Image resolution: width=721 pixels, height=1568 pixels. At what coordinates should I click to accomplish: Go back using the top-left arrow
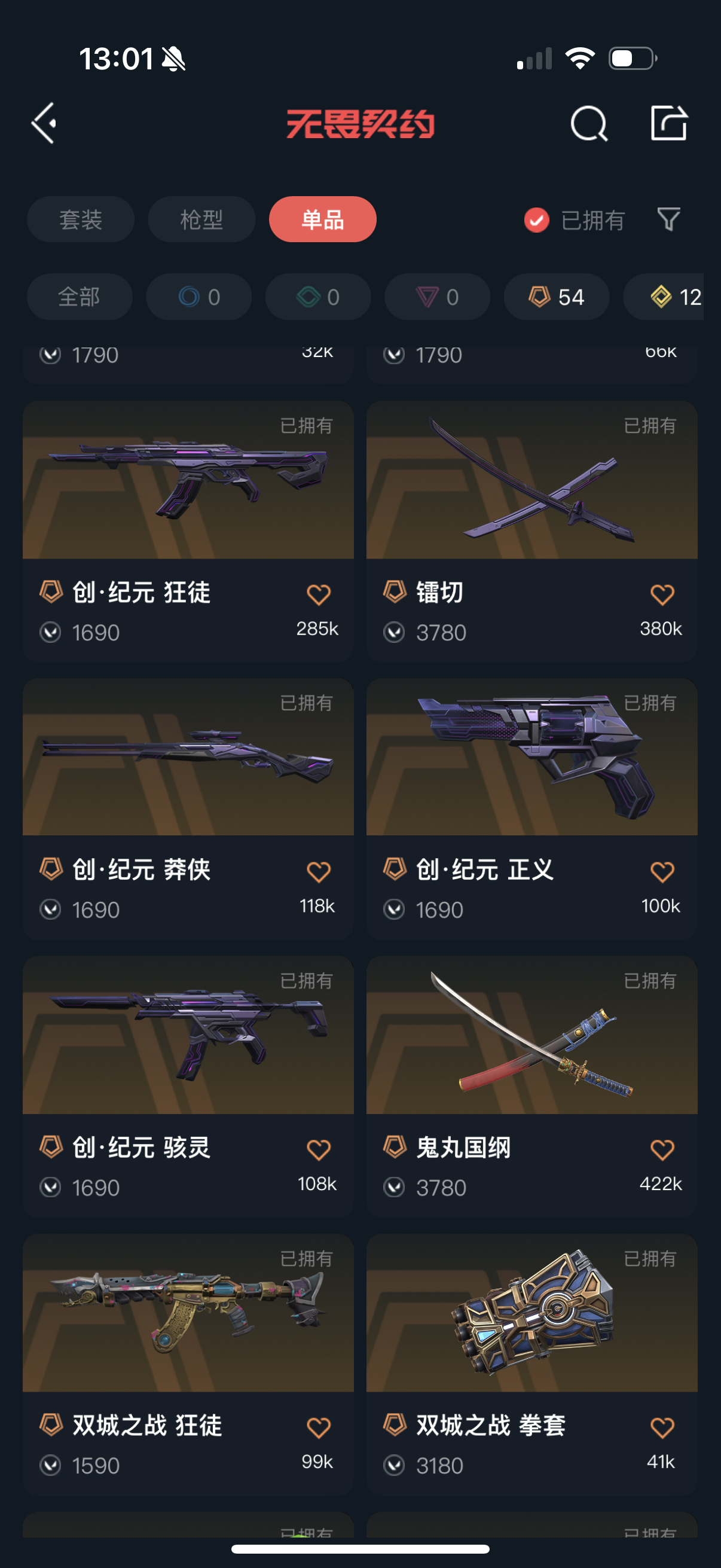pos(44,123)
